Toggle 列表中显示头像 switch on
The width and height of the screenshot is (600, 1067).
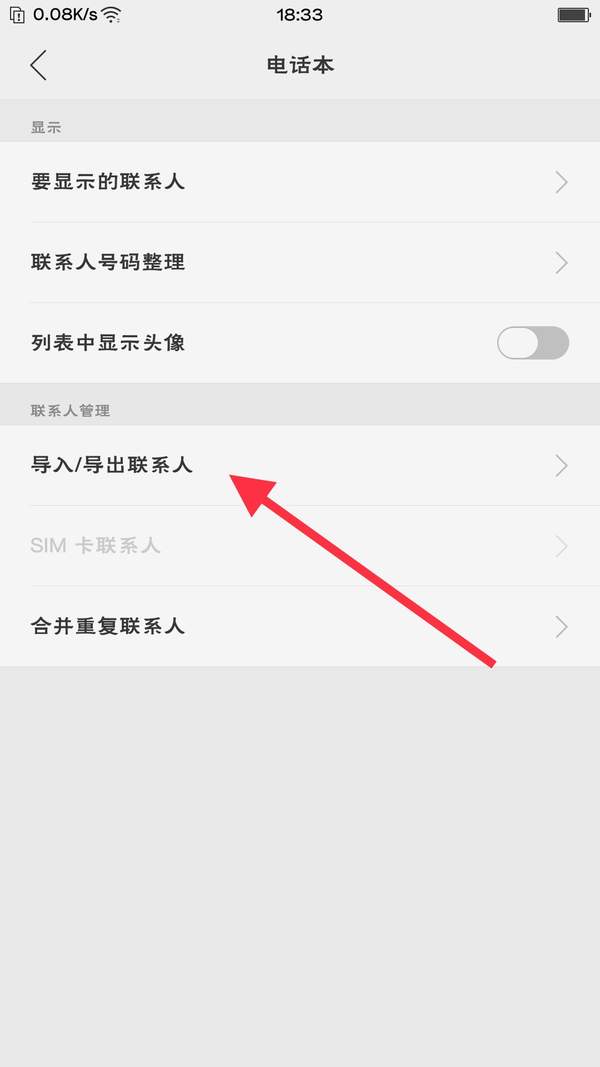pyautogui.click(x=533, y=342)
